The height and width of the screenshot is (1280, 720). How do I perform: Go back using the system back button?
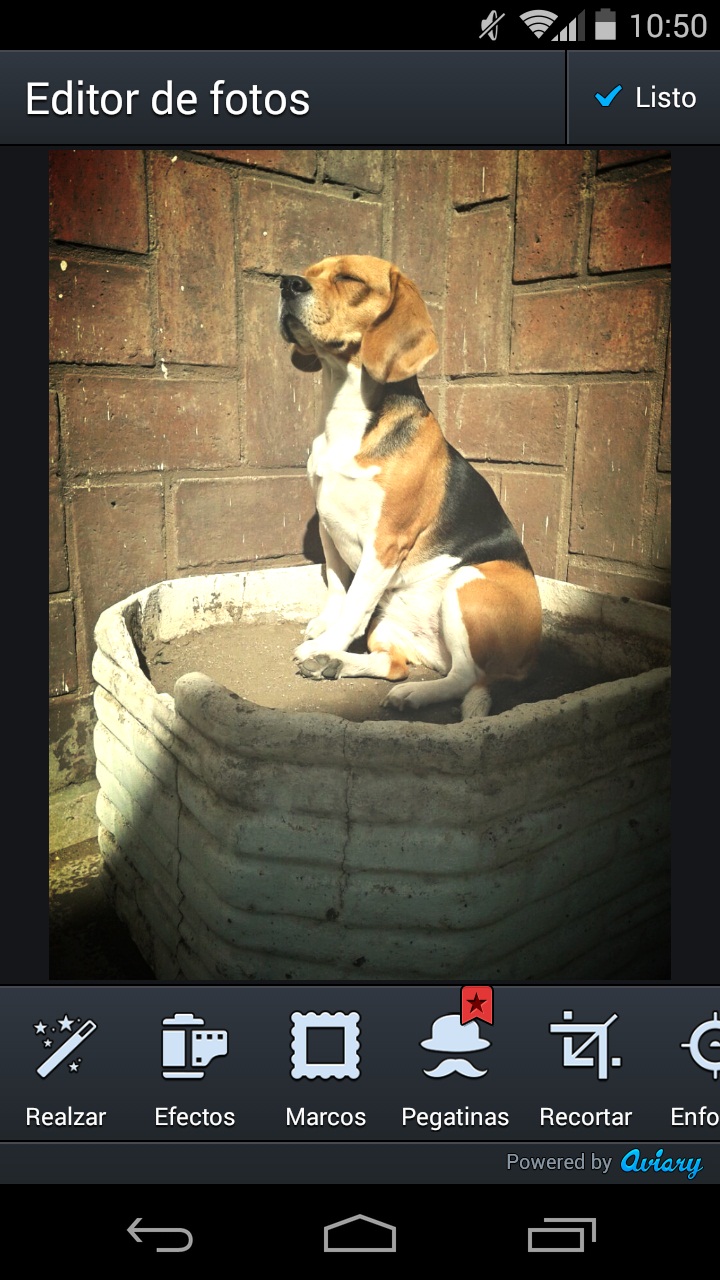(160, 1235)
